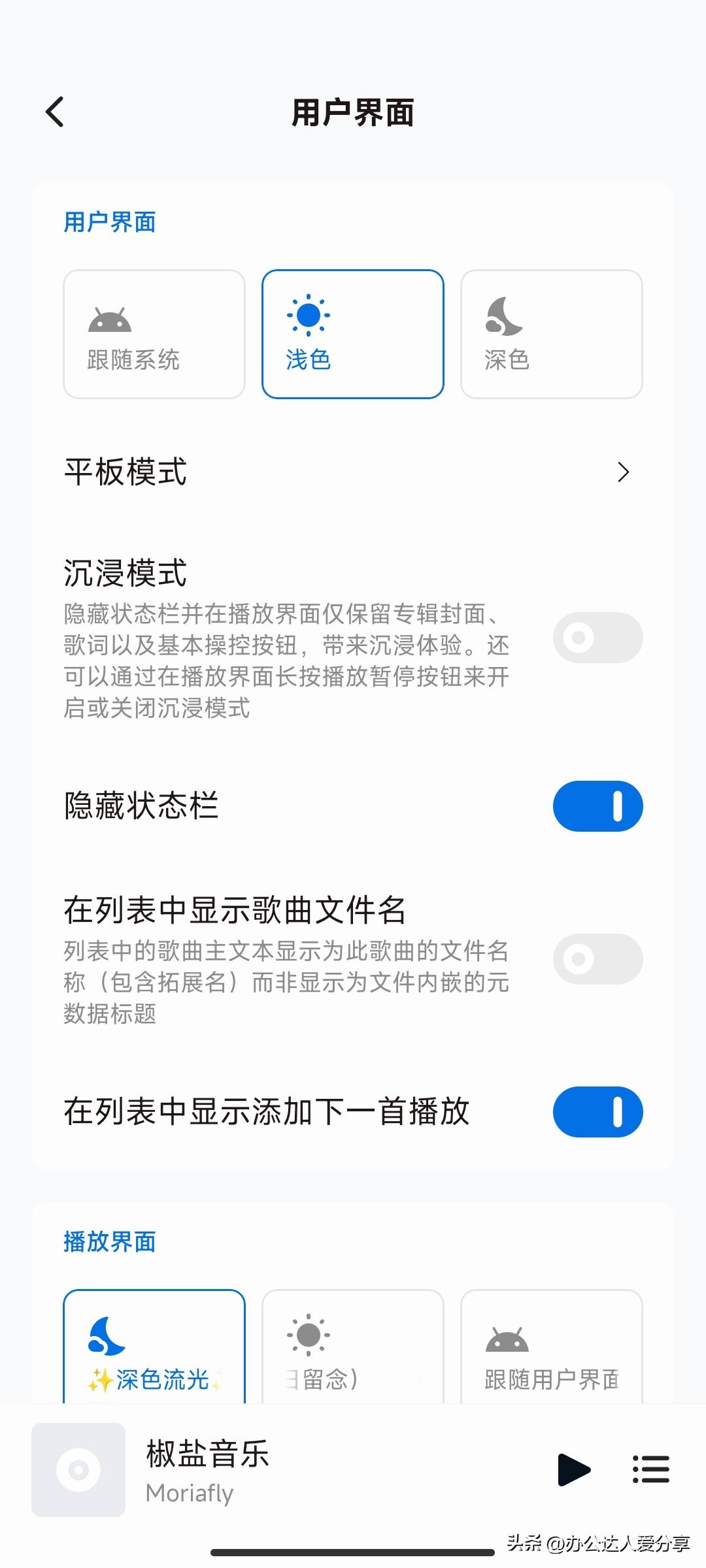This screenshot has width=706, height=1568.
Task: Enable 沉浸模式 immersive mode
Action: click(597, 637)
